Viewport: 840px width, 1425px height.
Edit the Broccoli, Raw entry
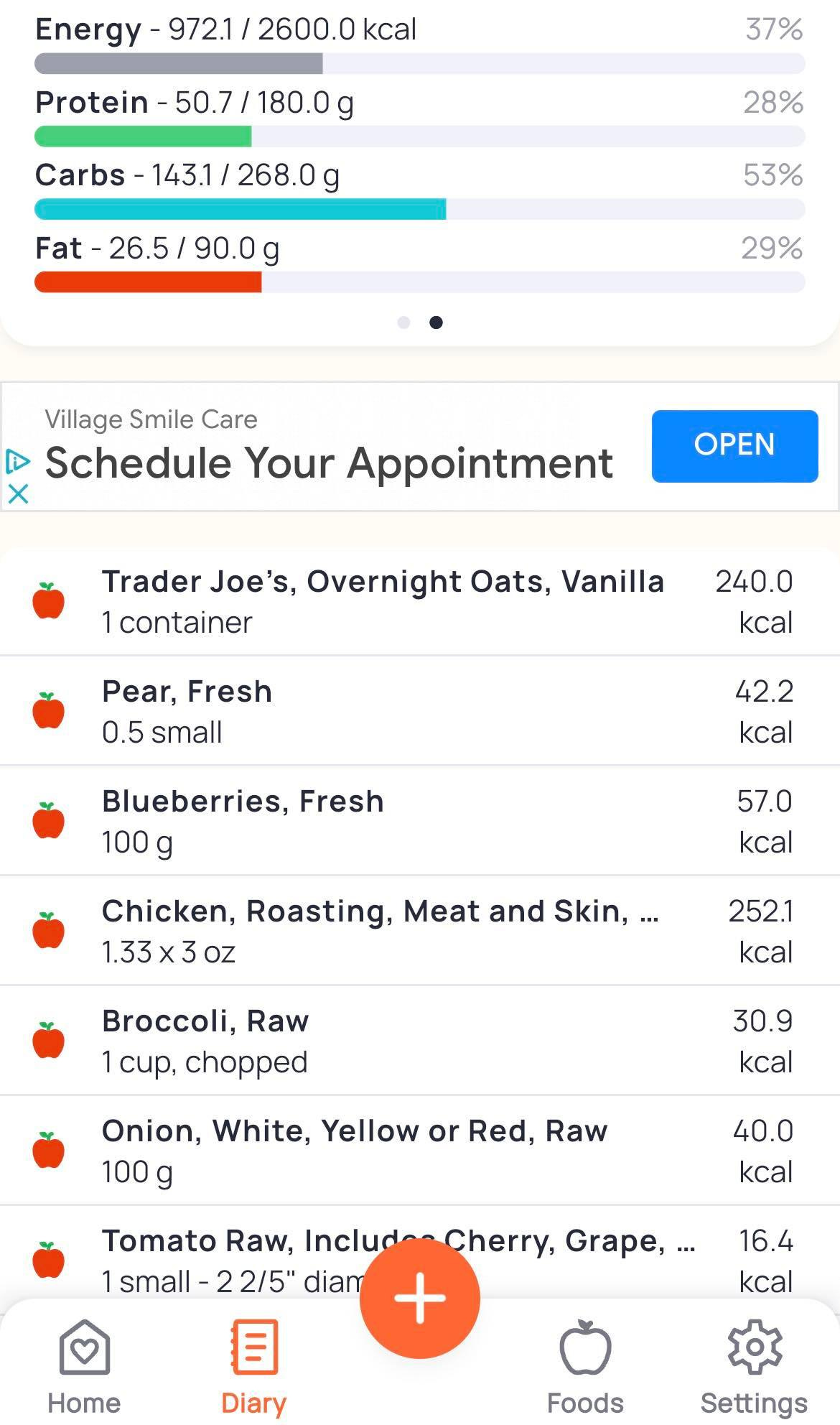(x=420, y=1041)
